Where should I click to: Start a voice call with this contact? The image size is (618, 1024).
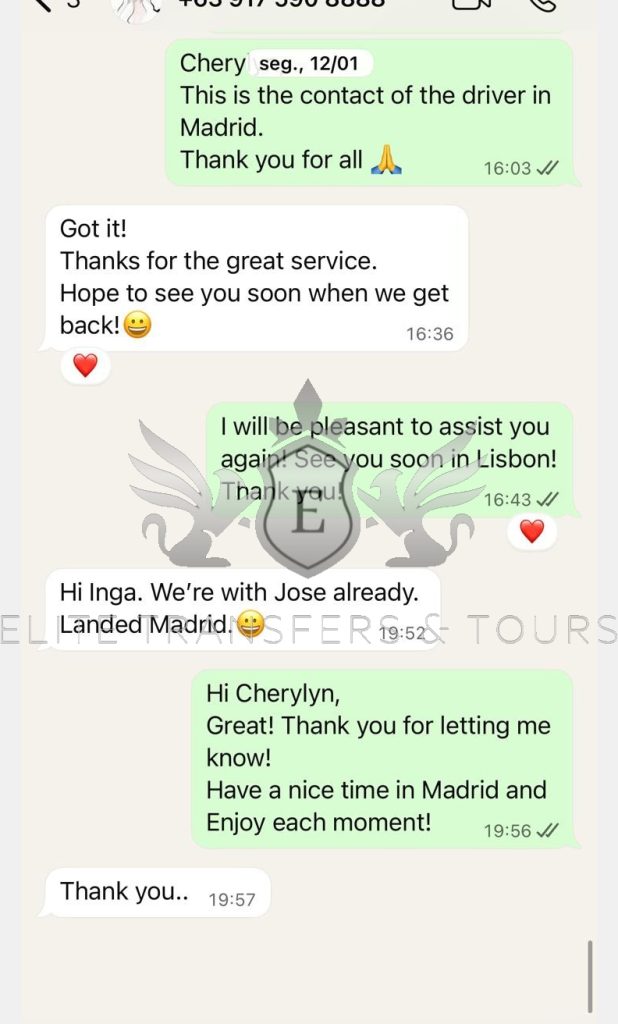point(543,4)
